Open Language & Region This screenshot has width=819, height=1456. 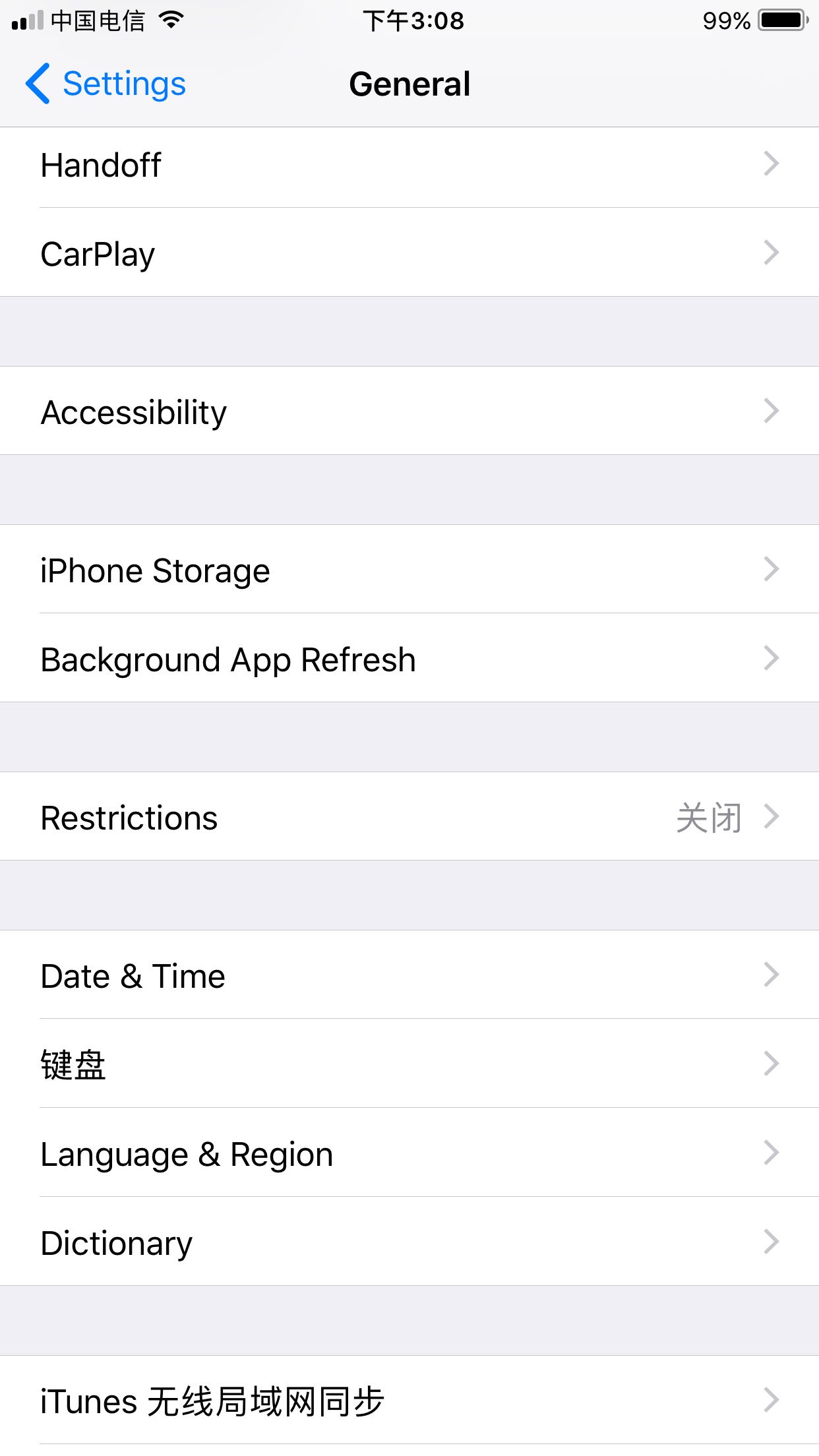409,1153
